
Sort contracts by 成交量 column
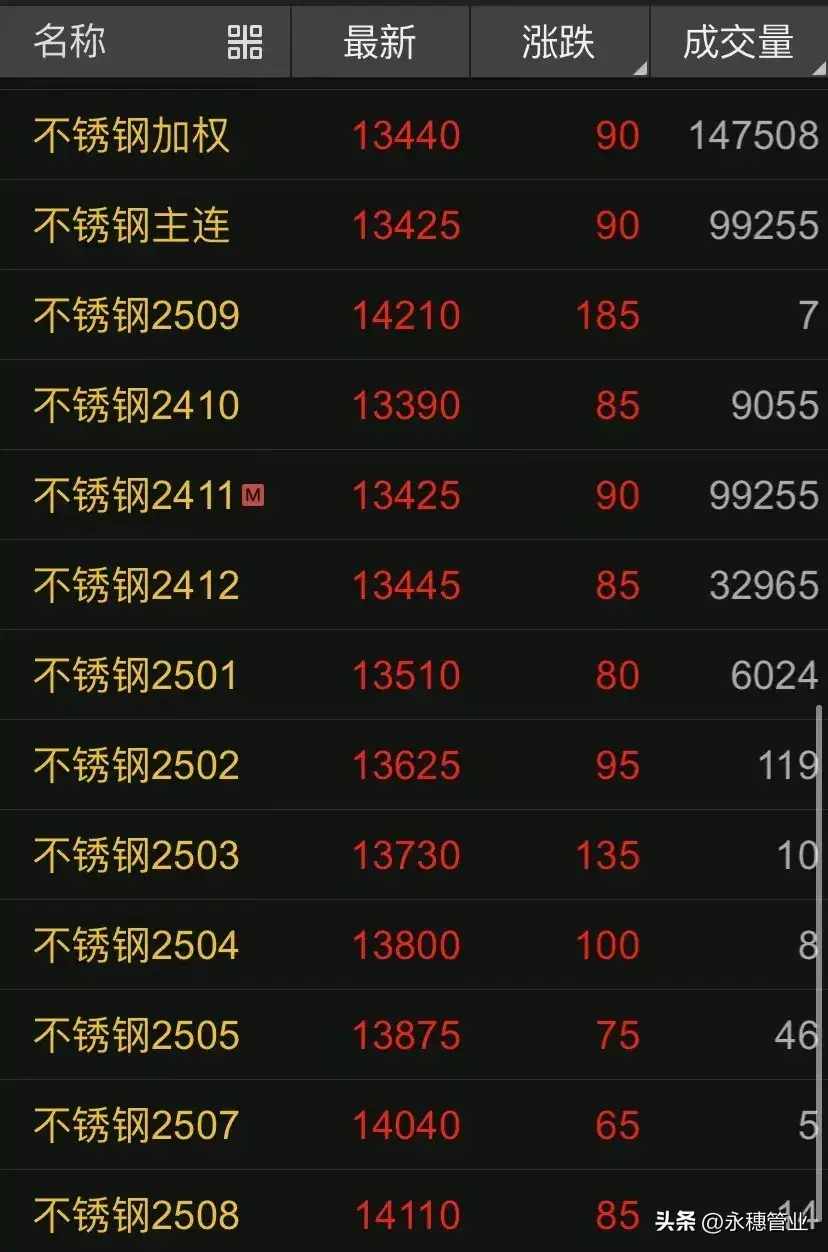click(738, 43)
